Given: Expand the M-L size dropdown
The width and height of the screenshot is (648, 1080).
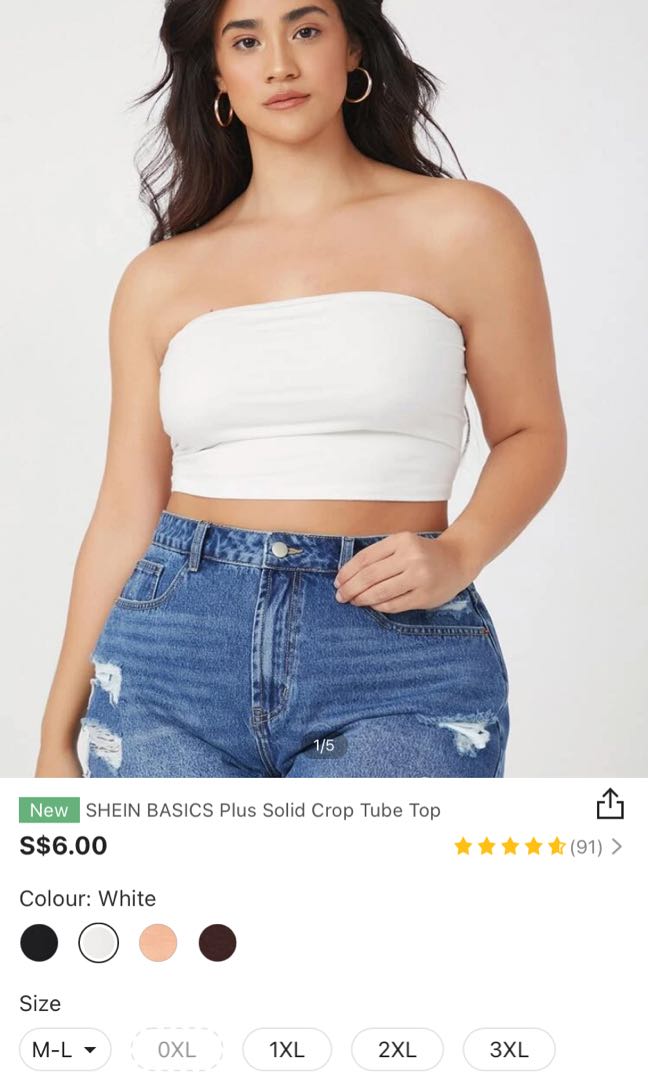Looking at the screenshot, I should 65,1049.
